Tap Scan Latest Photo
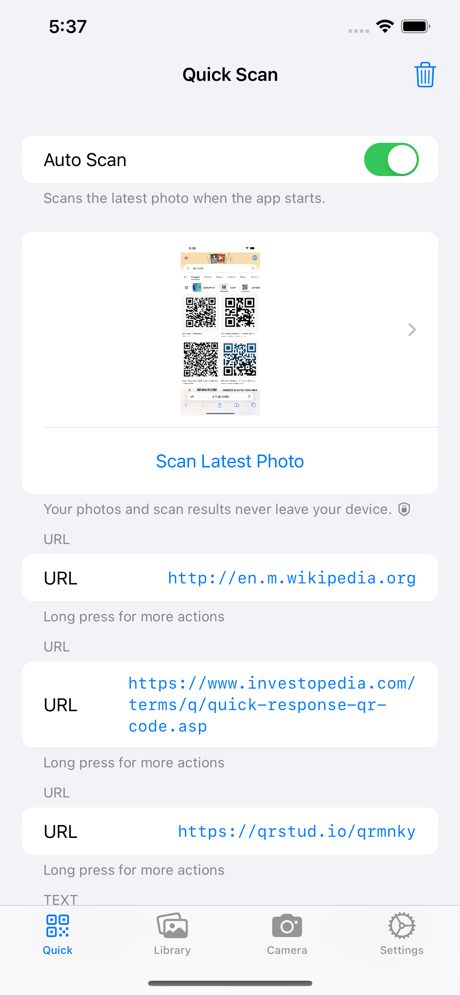The image size is (460, 995). (x=230, y=461)
